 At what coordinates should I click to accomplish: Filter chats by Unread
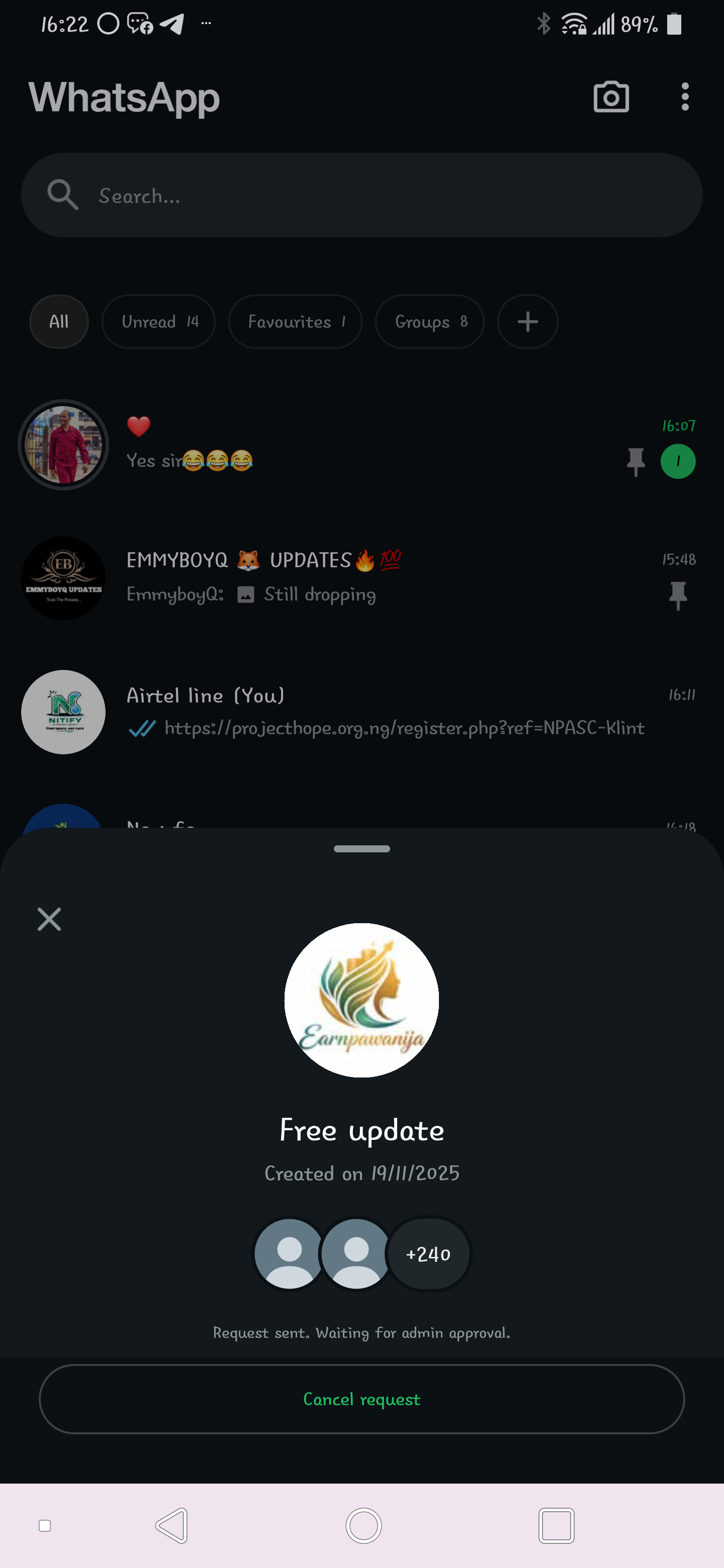click(158, 322)
